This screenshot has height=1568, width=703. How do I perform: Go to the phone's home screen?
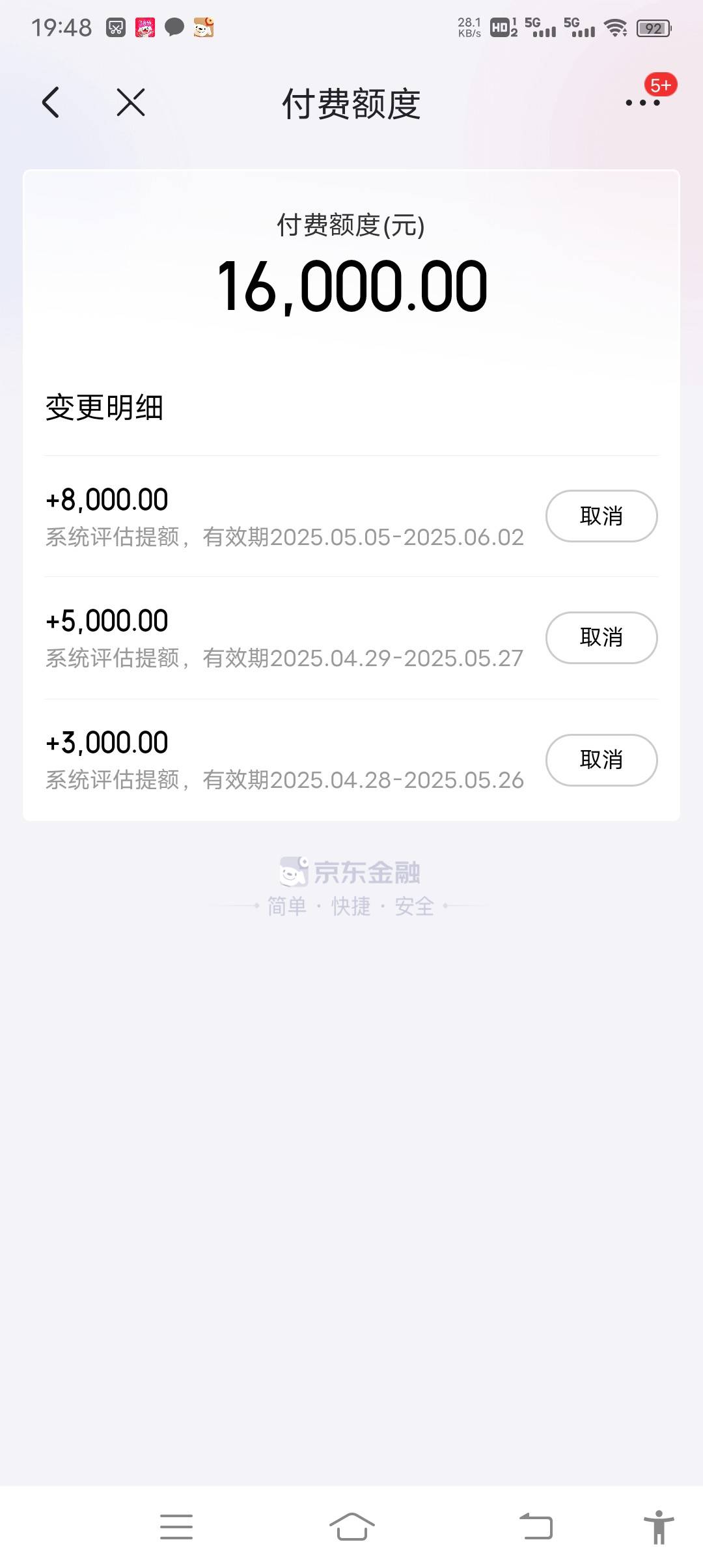(351, 1527)
